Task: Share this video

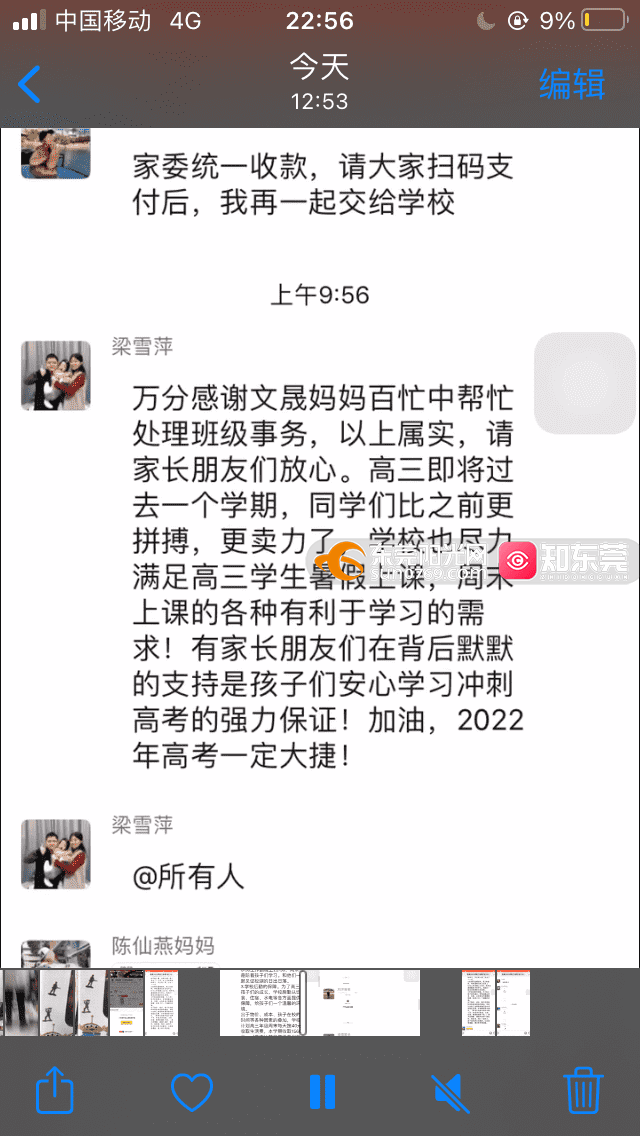Action: click(54, 1089)
